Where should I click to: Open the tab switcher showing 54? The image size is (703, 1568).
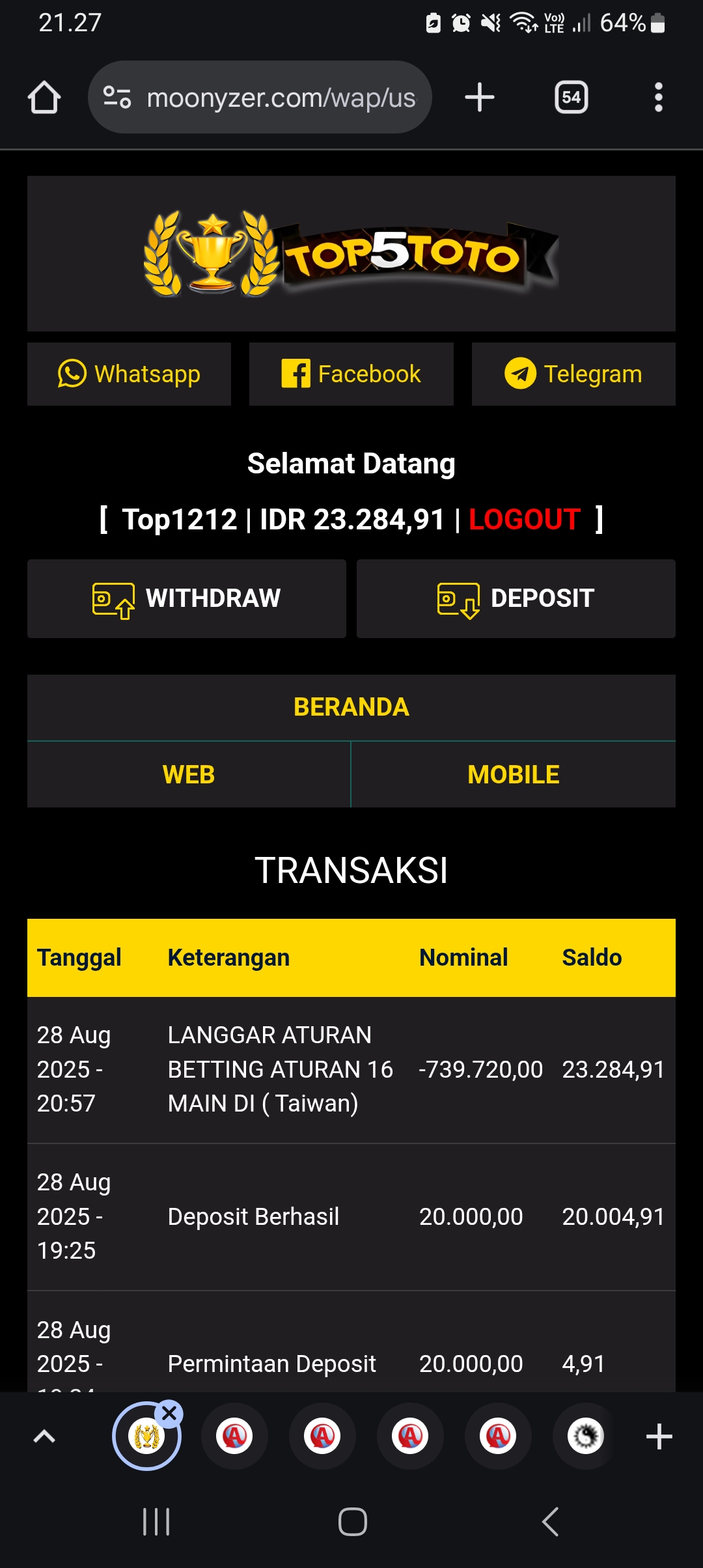point(571,98)
